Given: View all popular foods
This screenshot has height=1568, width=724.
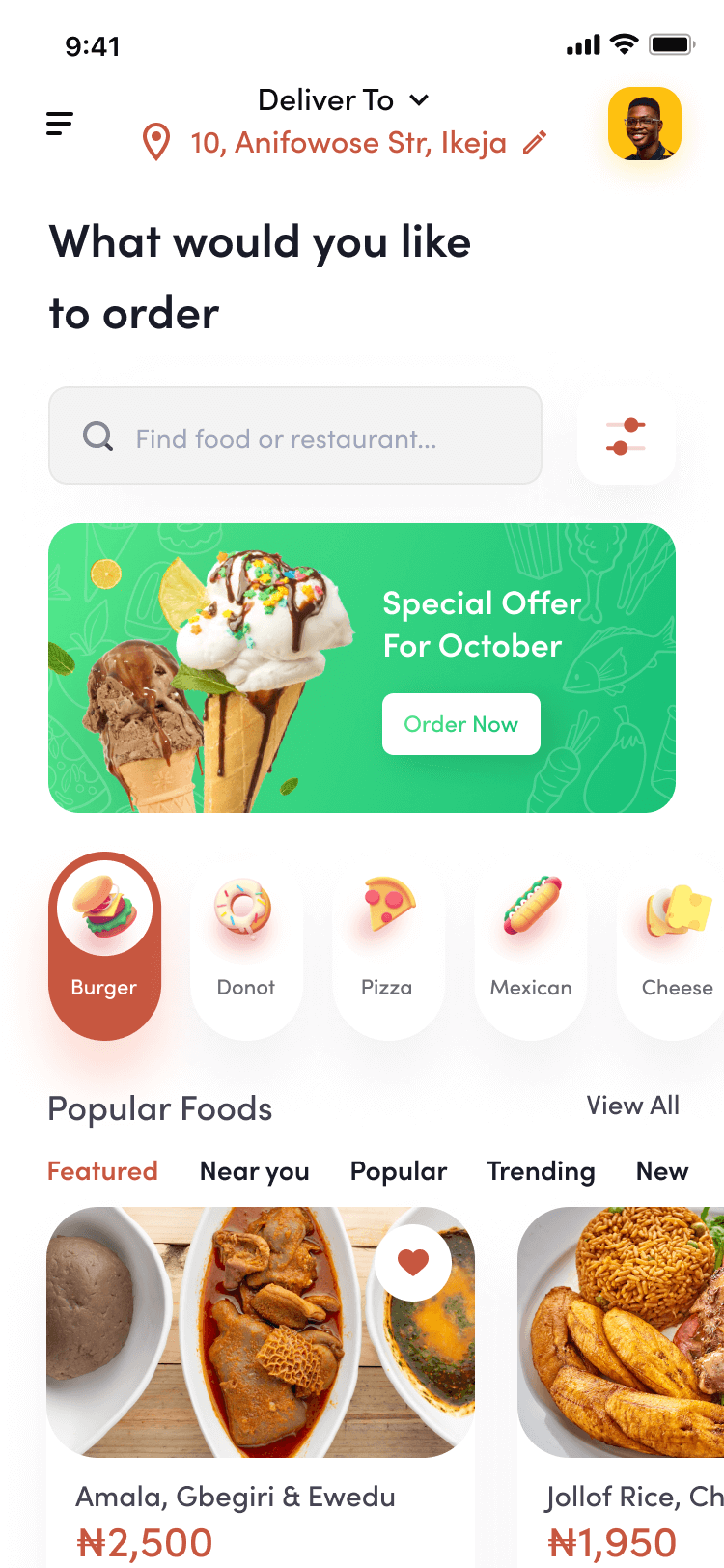Looking at the screenshot, I should 632,1106.
